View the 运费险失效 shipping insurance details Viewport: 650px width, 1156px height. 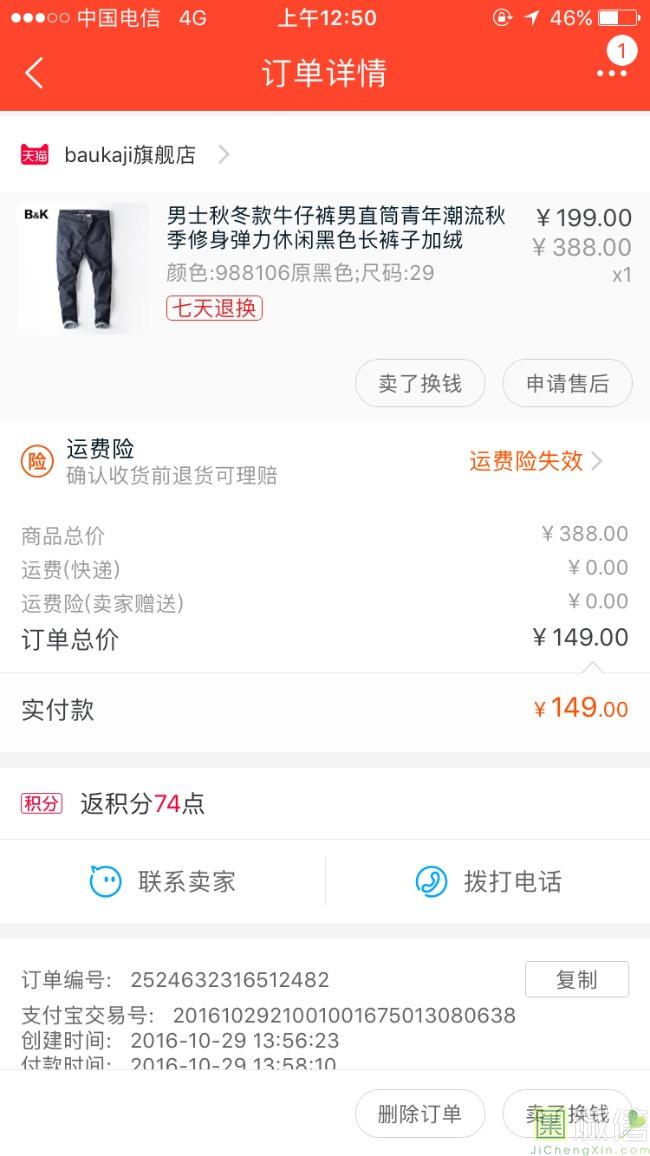click(x=535, y=461)
